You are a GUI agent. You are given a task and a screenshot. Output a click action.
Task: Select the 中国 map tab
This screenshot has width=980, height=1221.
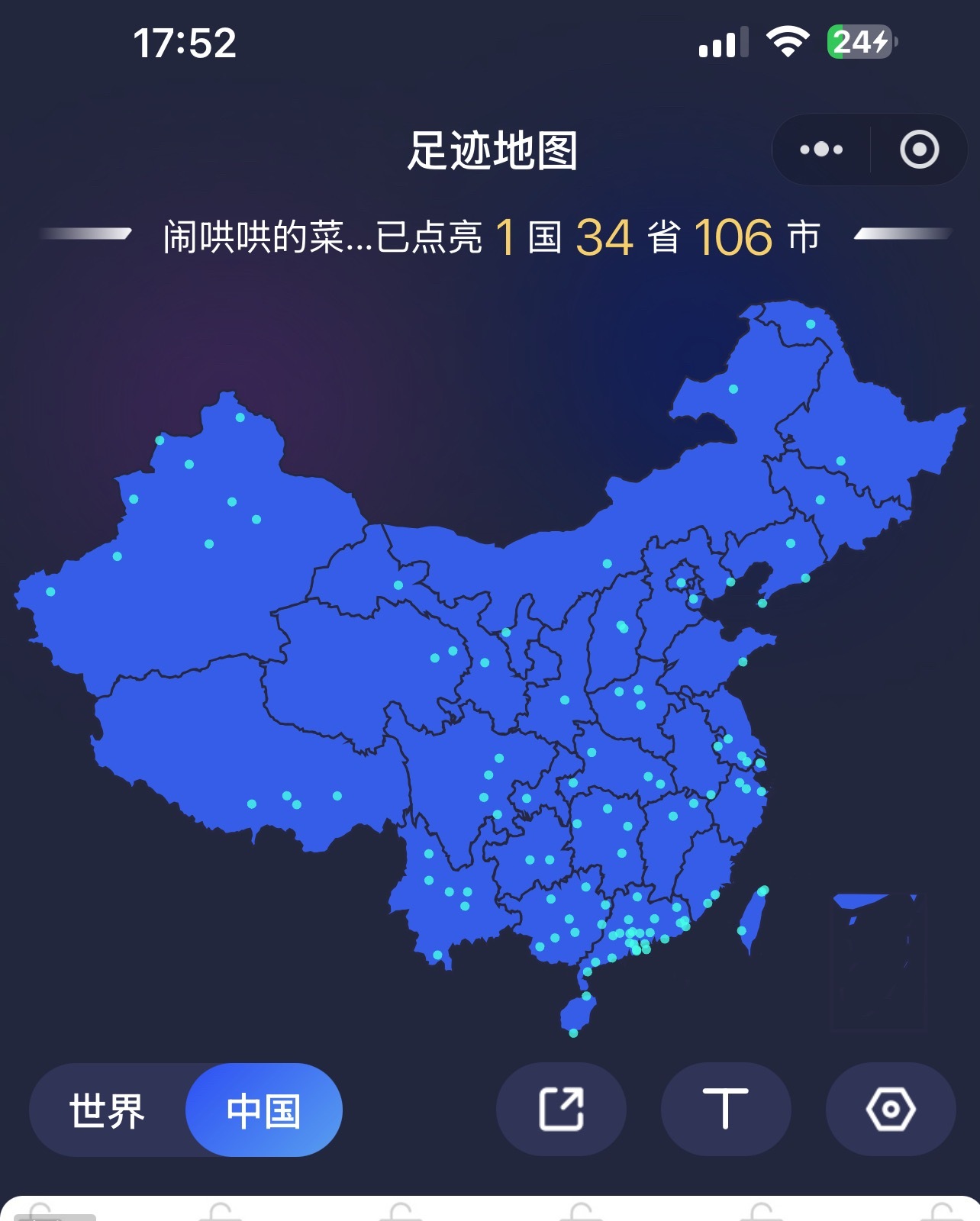coord(264,1110)
